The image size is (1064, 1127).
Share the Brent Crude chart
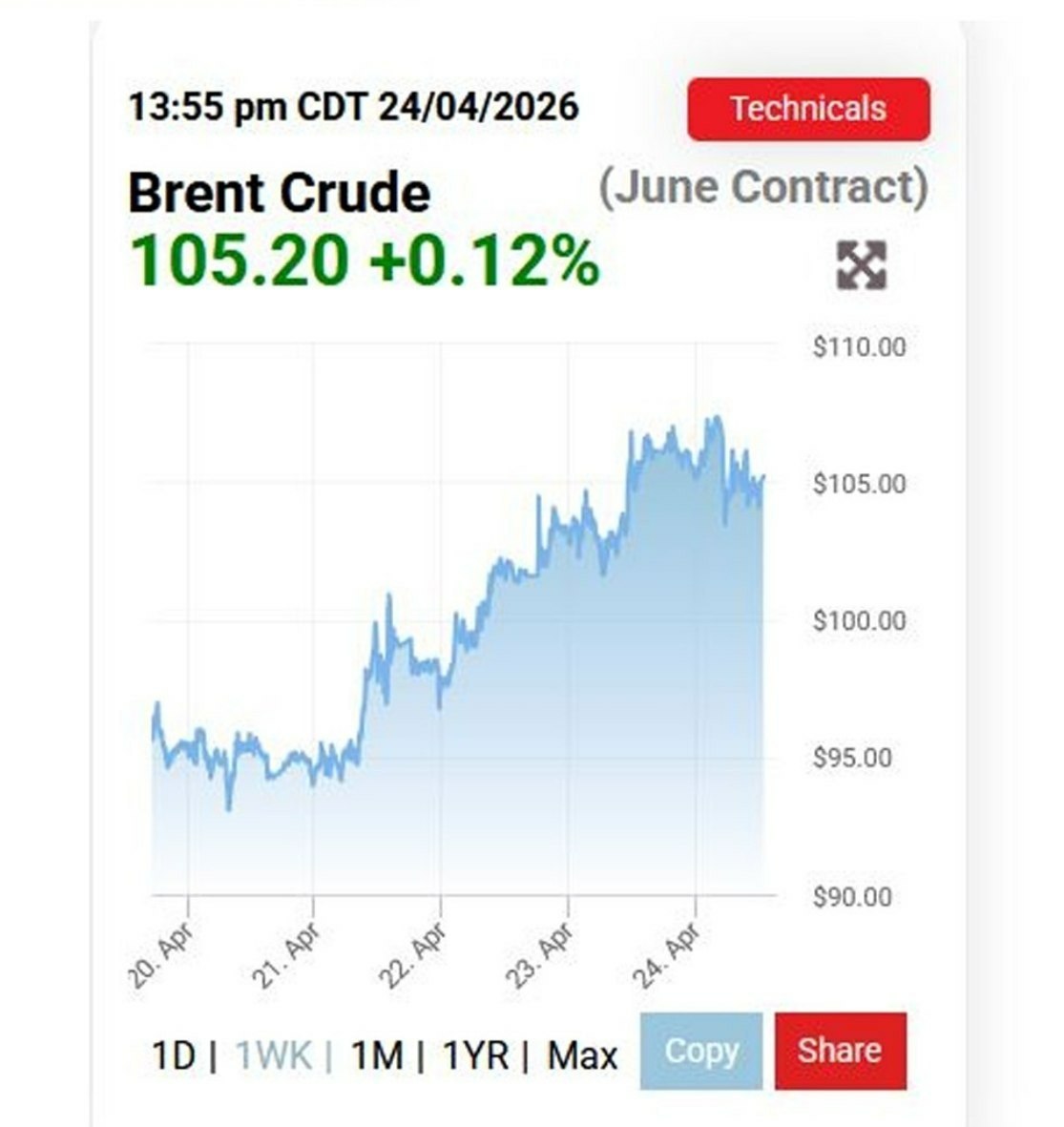pos(840,1051)
